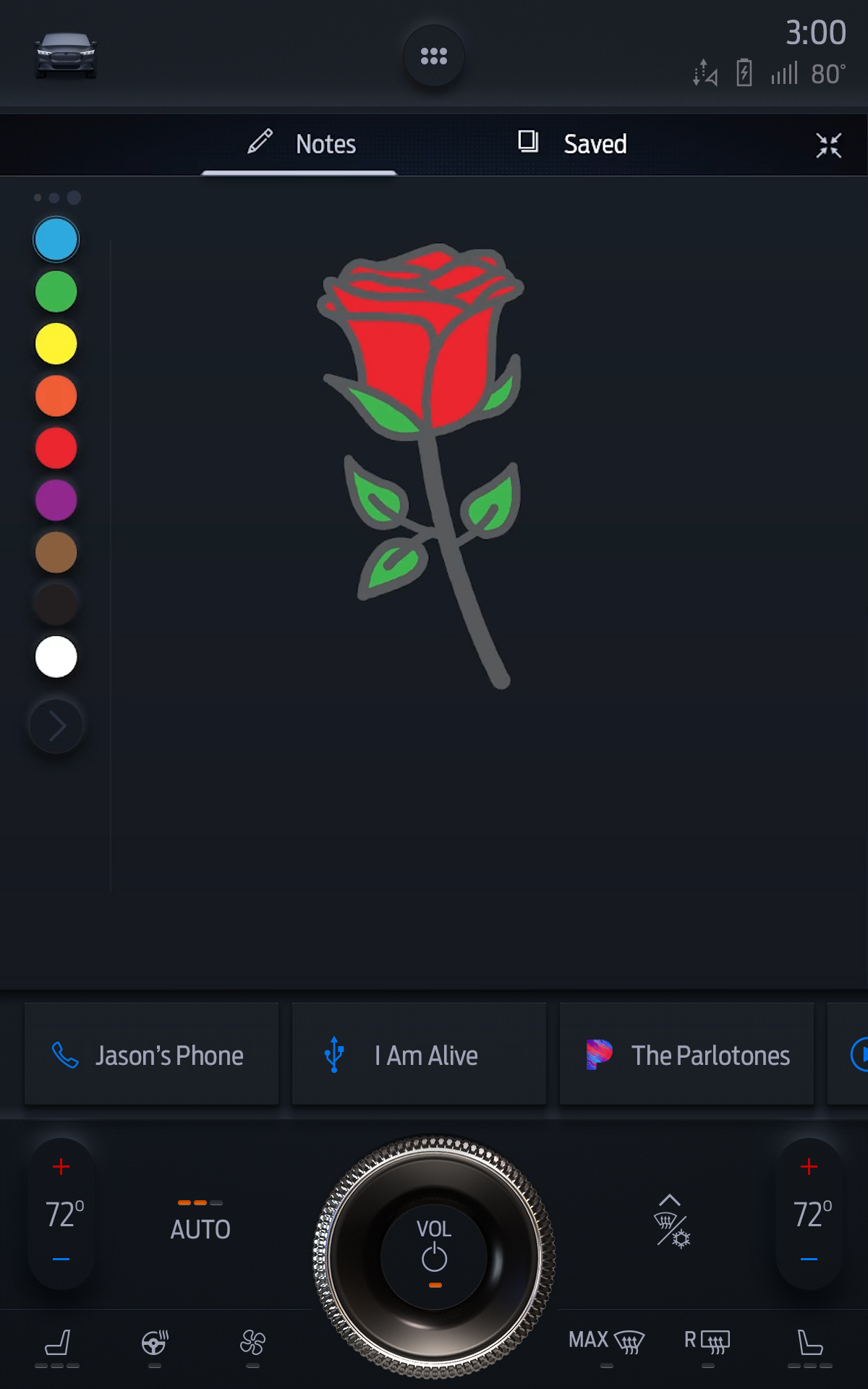Image resolution: width=868 pixels, height=1389 pixels.
Task: Turn on the heated steering wheel
Action: coord(153,1338)
